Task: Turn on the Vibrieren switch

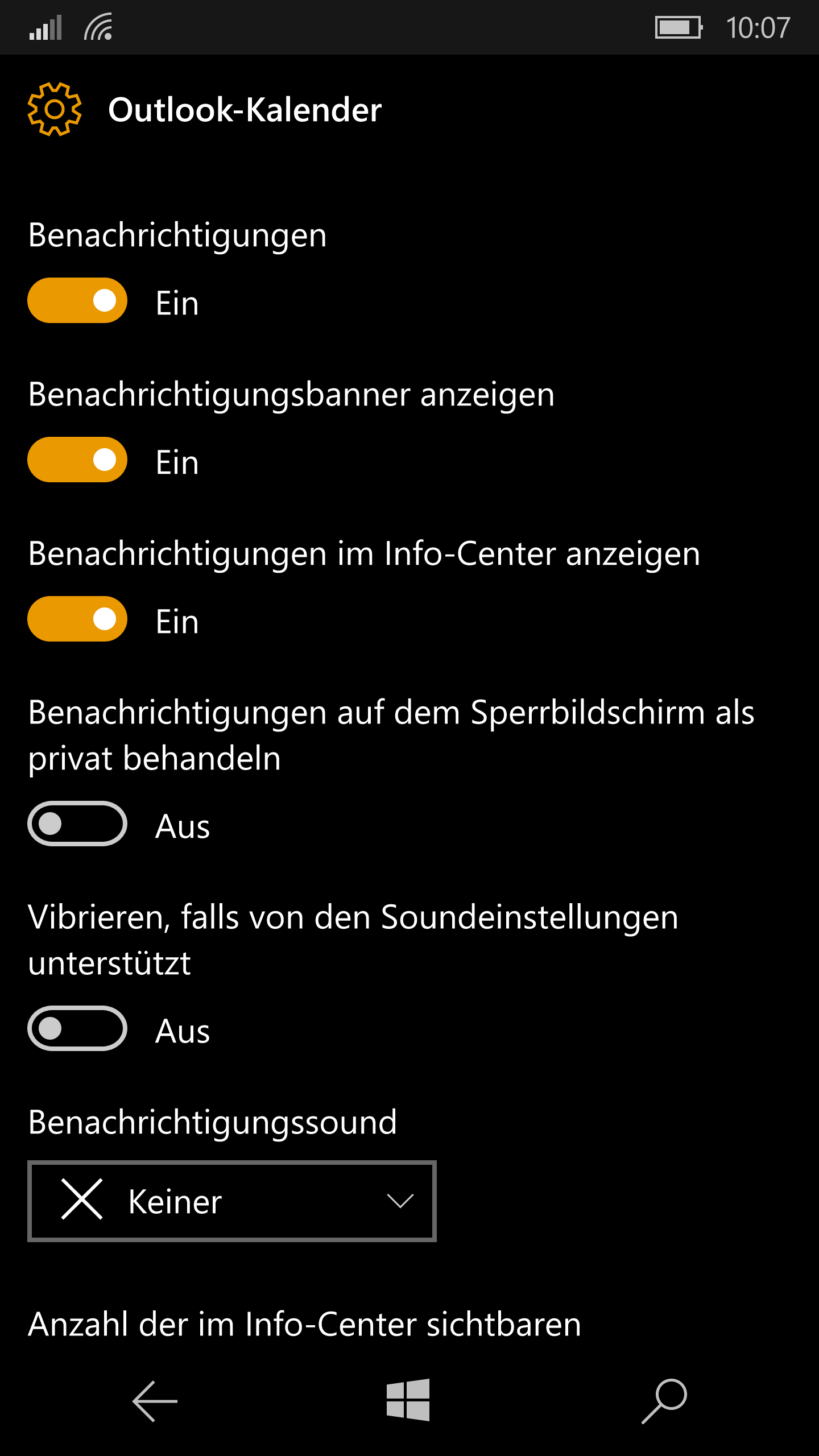Action: [77, 1028]
